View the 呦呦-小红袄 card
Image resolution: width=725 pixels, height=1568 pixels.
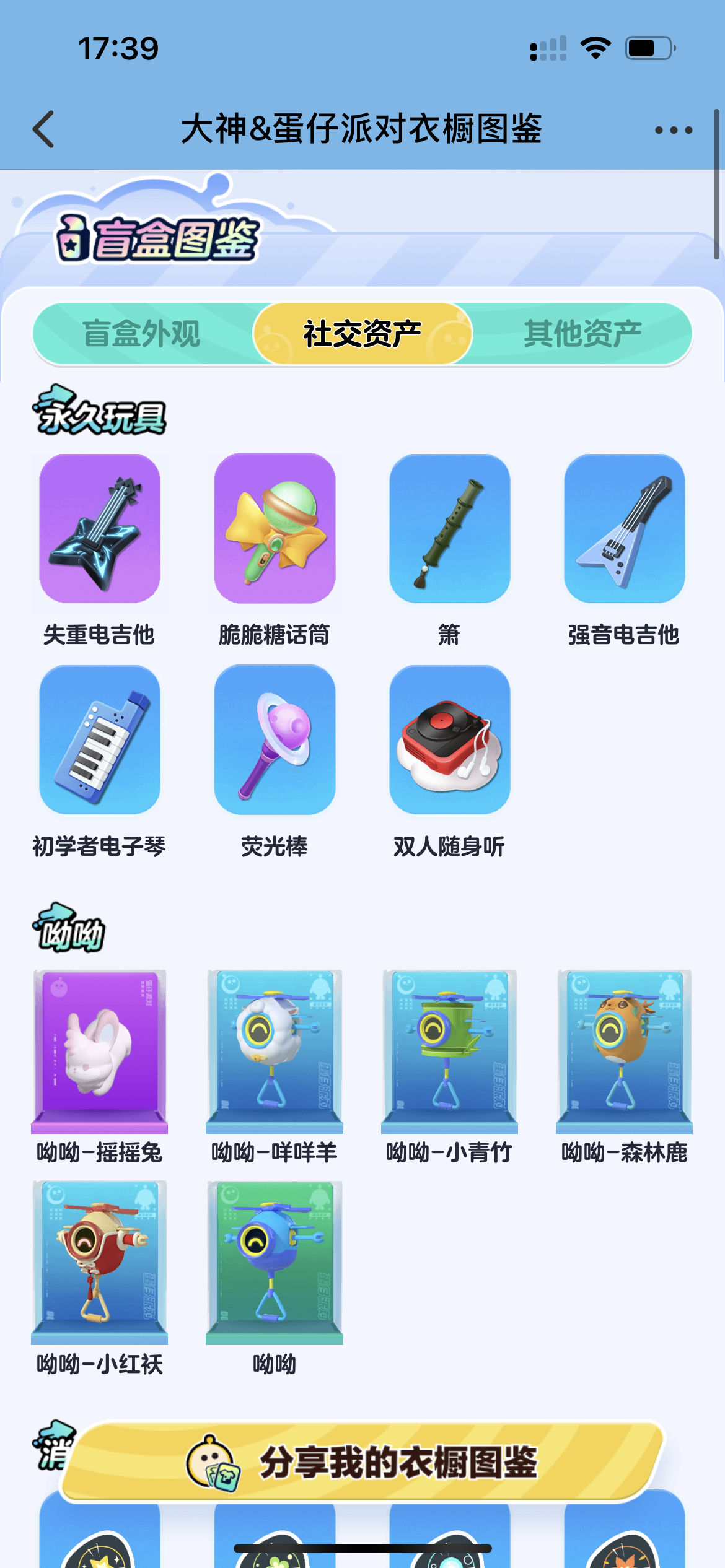[100, 1262]
